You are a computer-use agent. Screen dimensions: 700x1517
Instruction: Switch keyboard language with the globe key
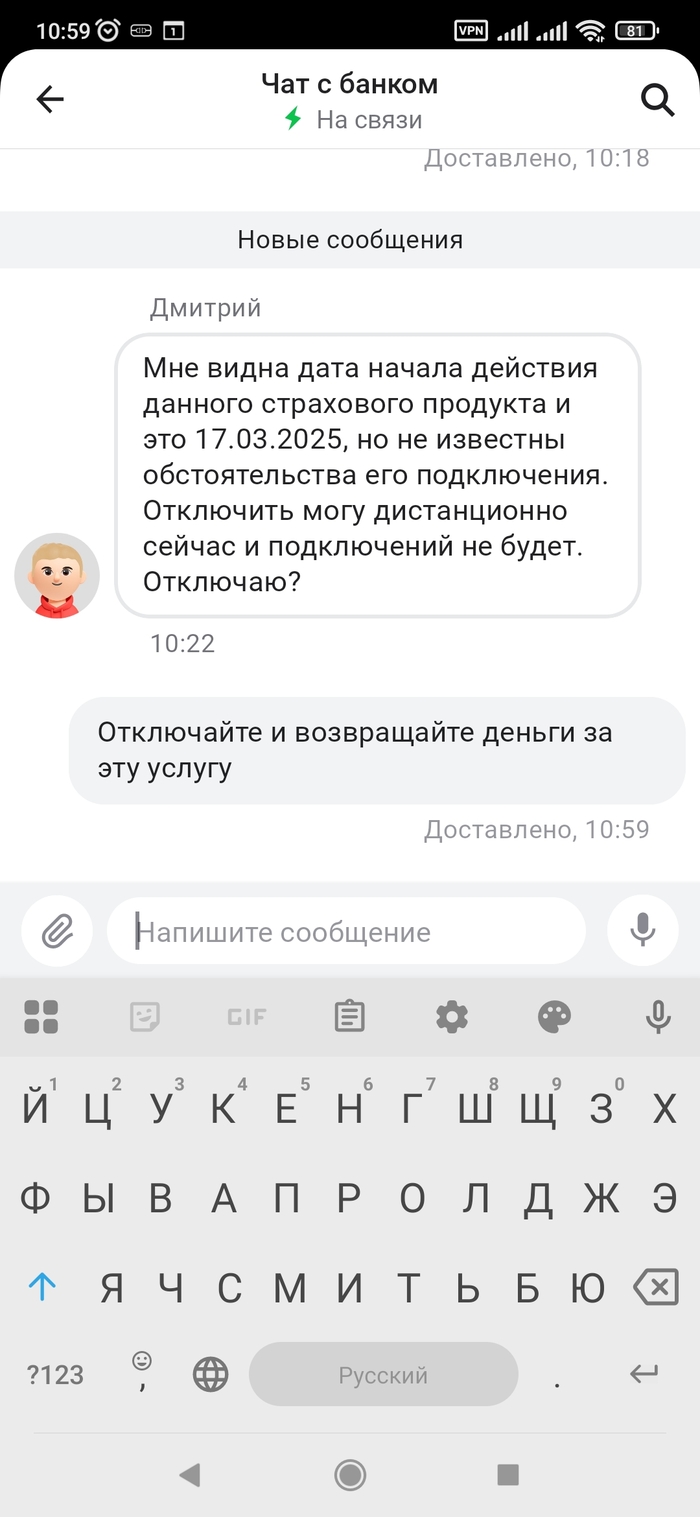(x=210, y=1375)
